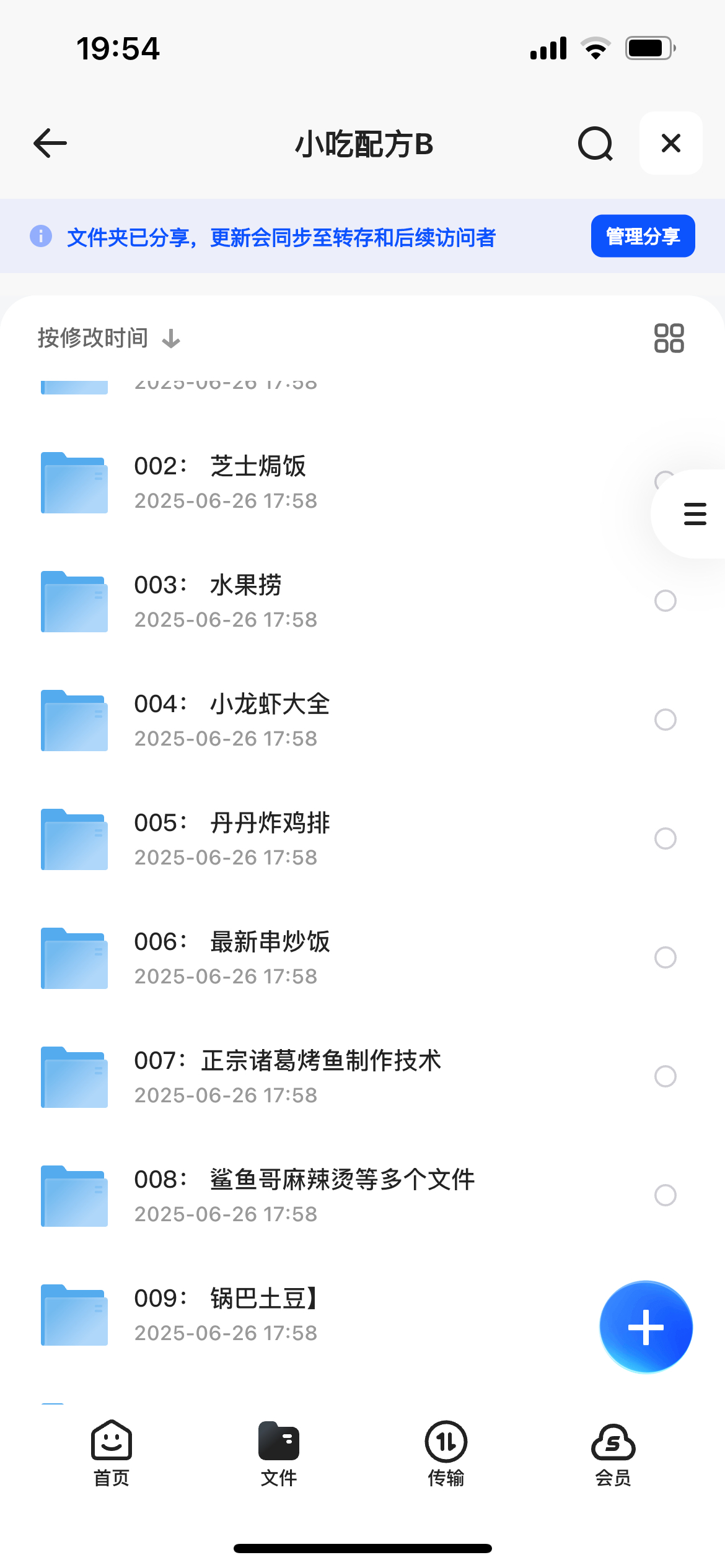This screenshot has width=725, height=1568.
Task: Open search in this folder
Action: click(595, 144)
